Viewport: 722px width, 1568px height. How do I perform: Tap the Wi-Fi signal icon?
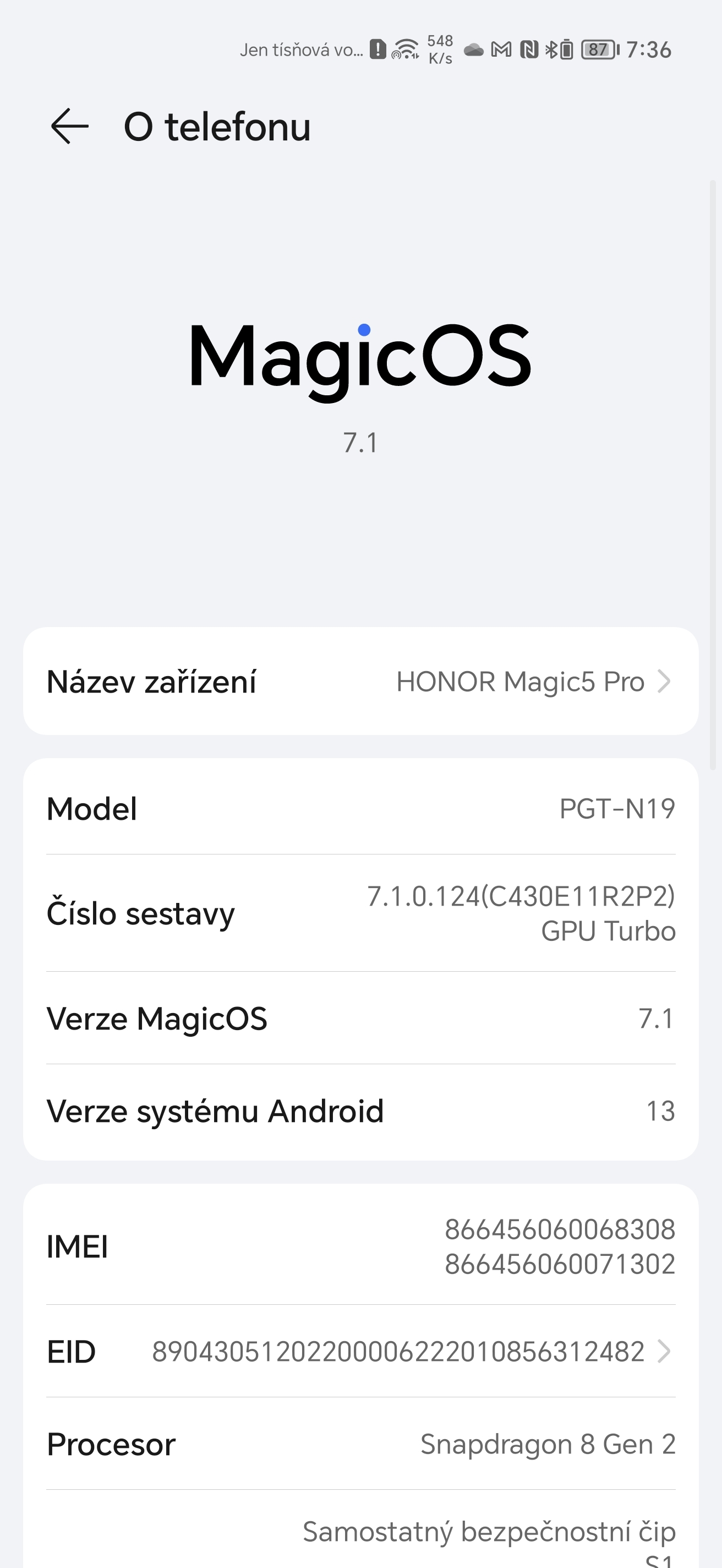pyautogui.click(x=406, y=50)
